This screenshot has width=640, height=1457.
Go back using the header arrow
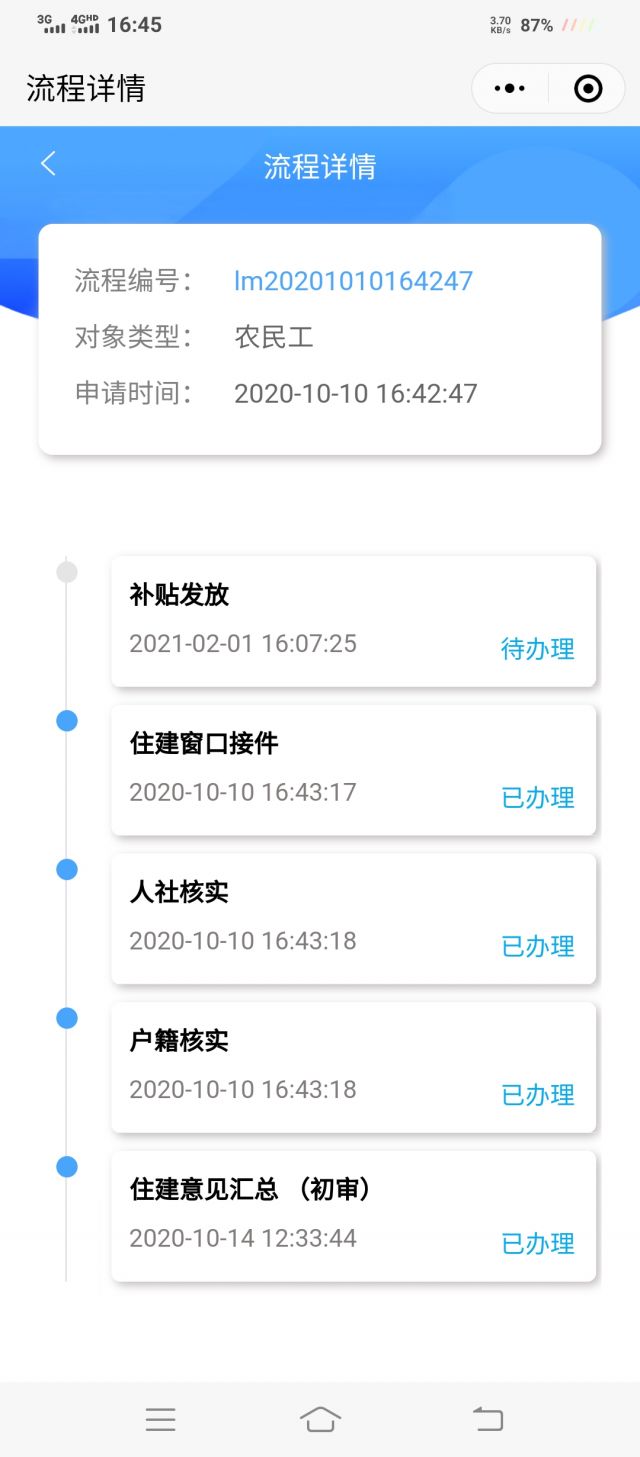48,165
